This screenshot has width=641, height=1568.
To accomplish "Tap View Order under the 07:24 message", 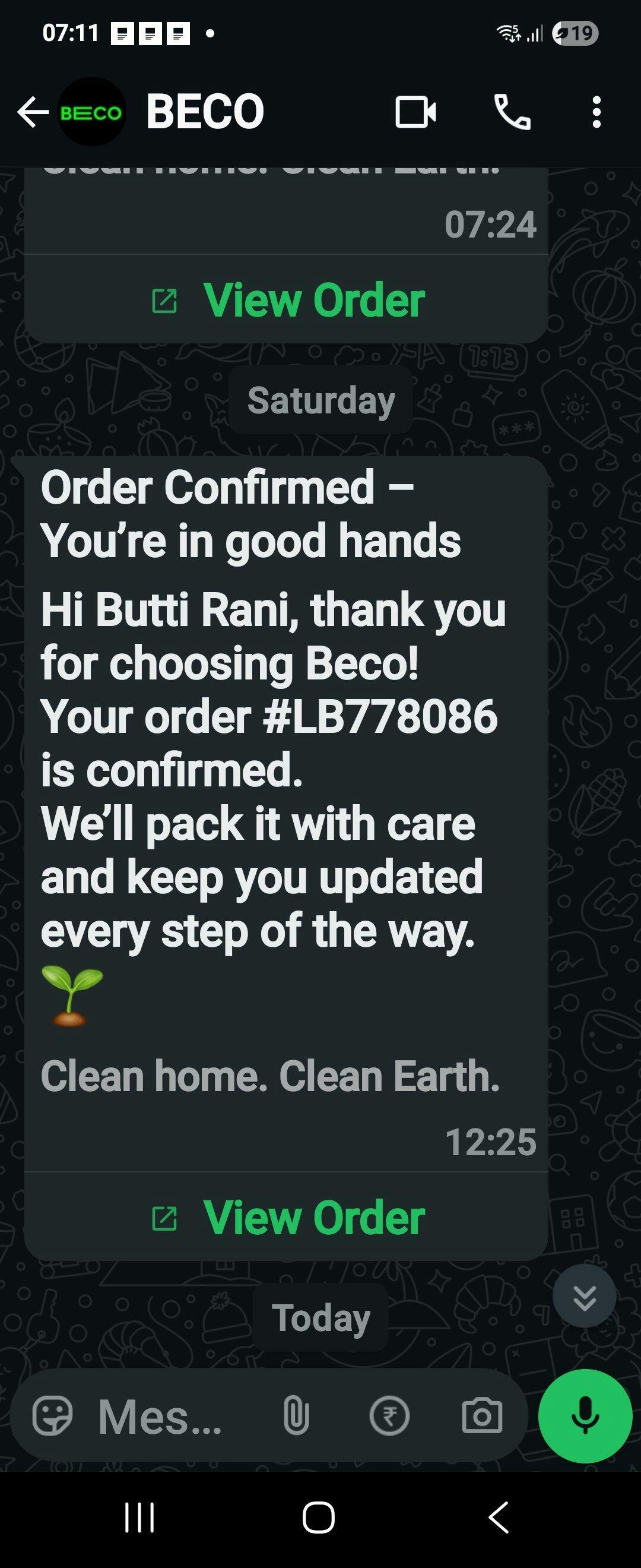I will point(287,300).
